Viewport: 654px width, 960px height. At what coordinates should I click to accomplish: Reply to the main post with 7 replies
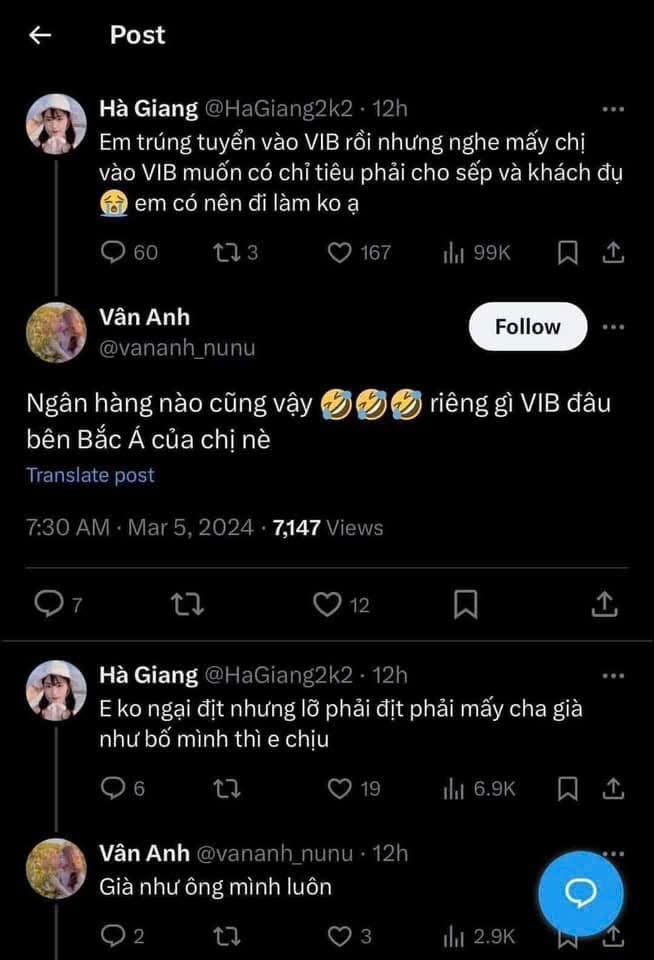48,604
